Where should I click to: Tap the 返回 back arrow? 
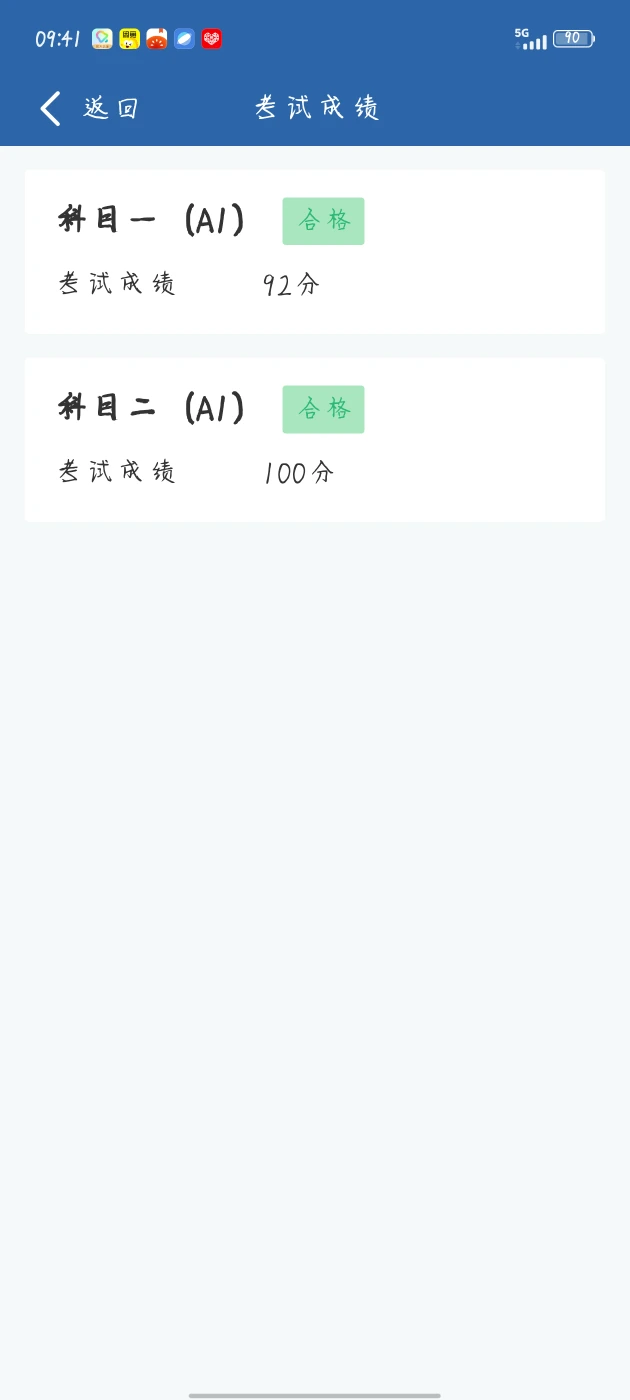[x=51, y=108]
